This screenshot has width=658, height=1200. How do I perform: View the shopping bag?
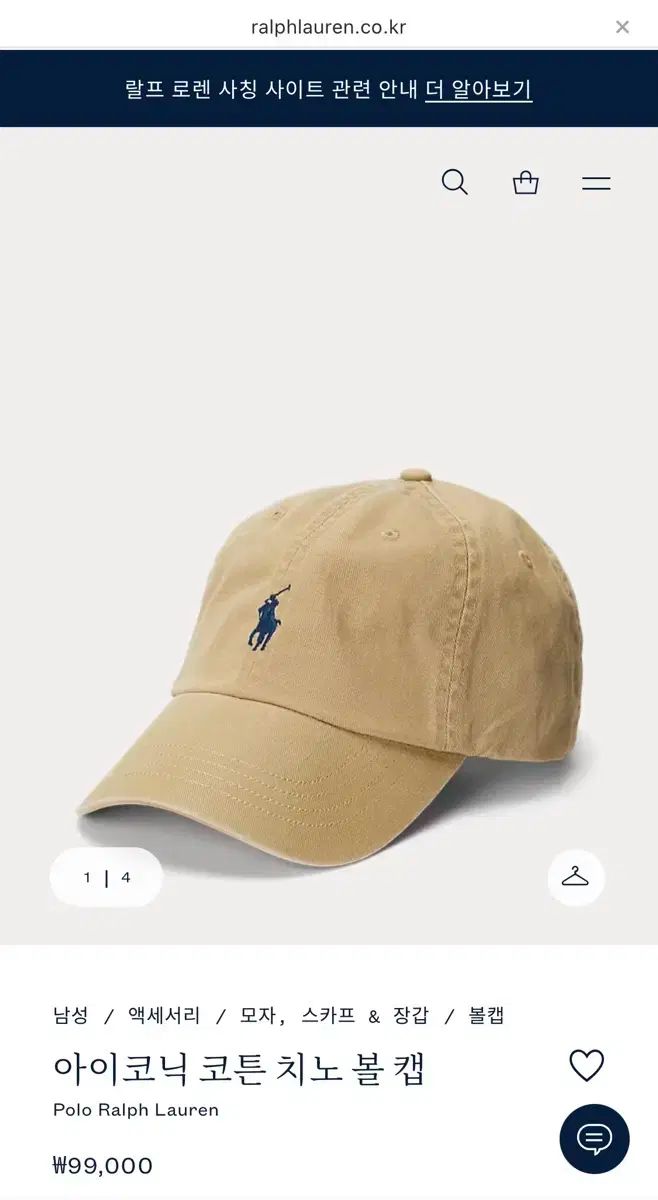click(525, 182)
